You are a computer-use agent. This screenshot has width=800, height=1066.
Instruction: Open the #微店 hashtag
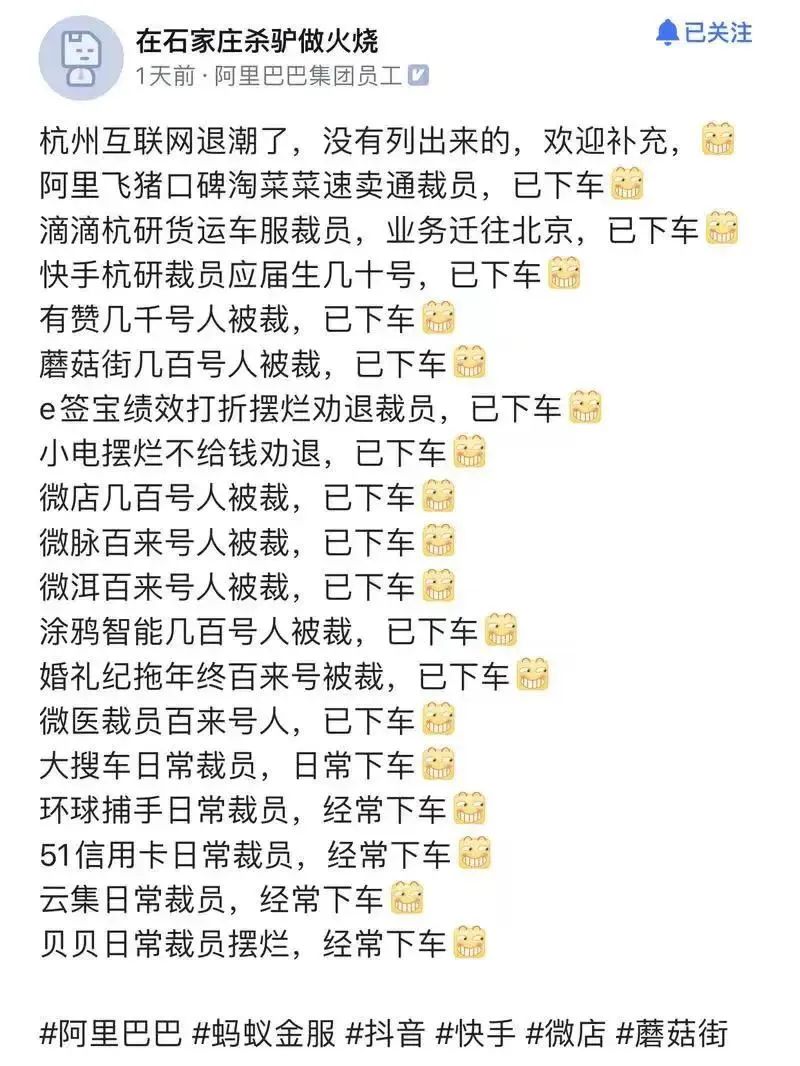tap(566, 1033)
